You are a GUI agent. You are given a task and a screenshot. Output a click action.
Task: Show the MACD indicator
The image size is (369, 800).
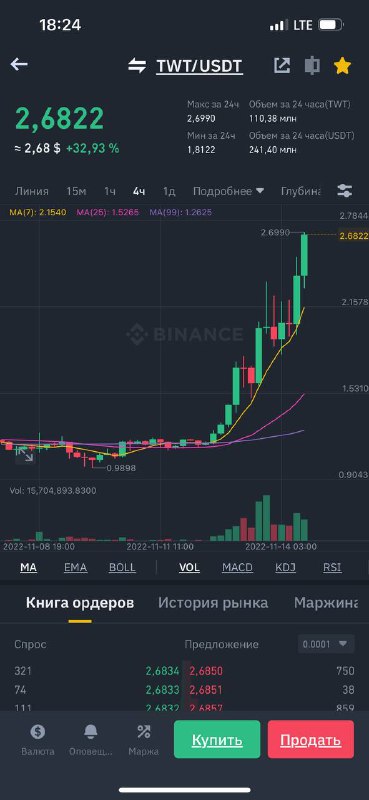[237, 567]
